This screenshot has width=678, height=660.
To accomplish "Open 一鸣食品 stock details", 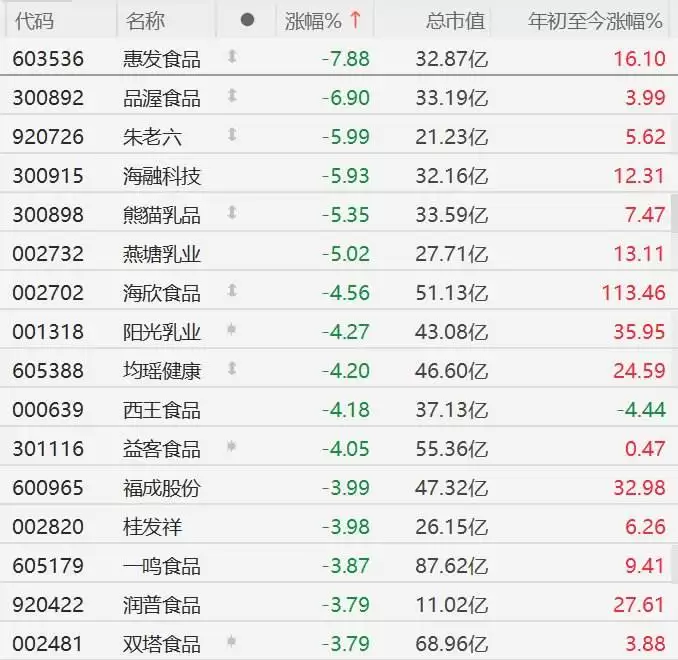I will pyautogui.click(x=161, y=566).
